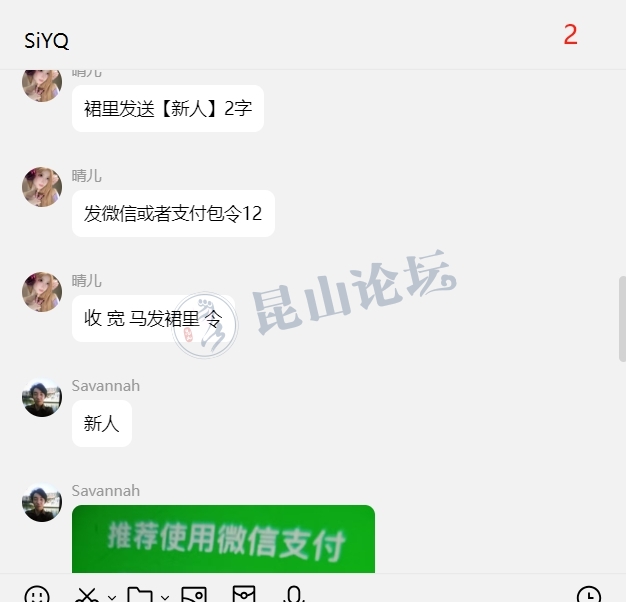Expand the screenshot options dropdown arrow

pyautogui.click(x=112, y=597)
